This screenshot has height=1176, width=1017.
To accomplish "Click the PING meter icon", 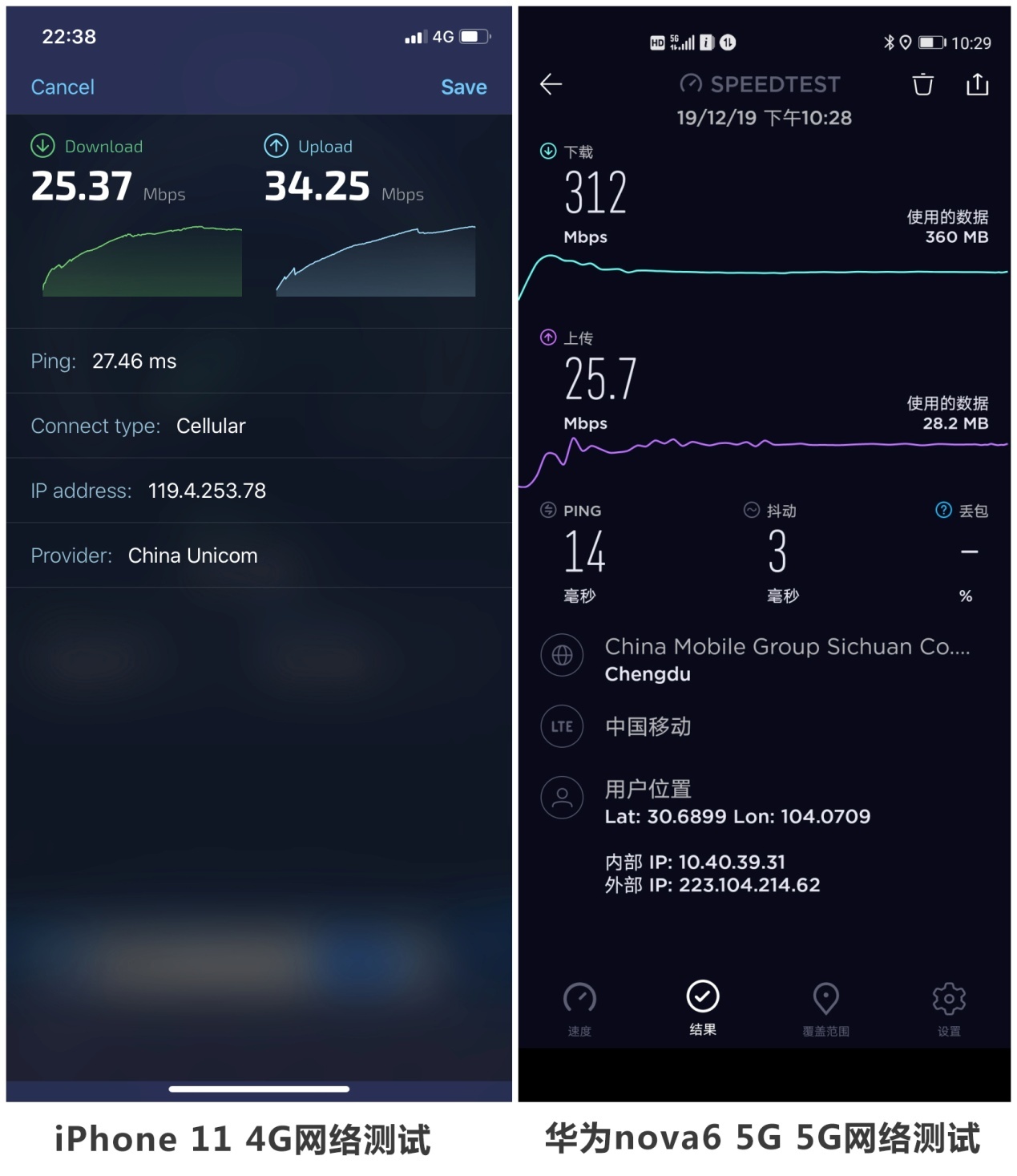I will (x=548, y=510).
